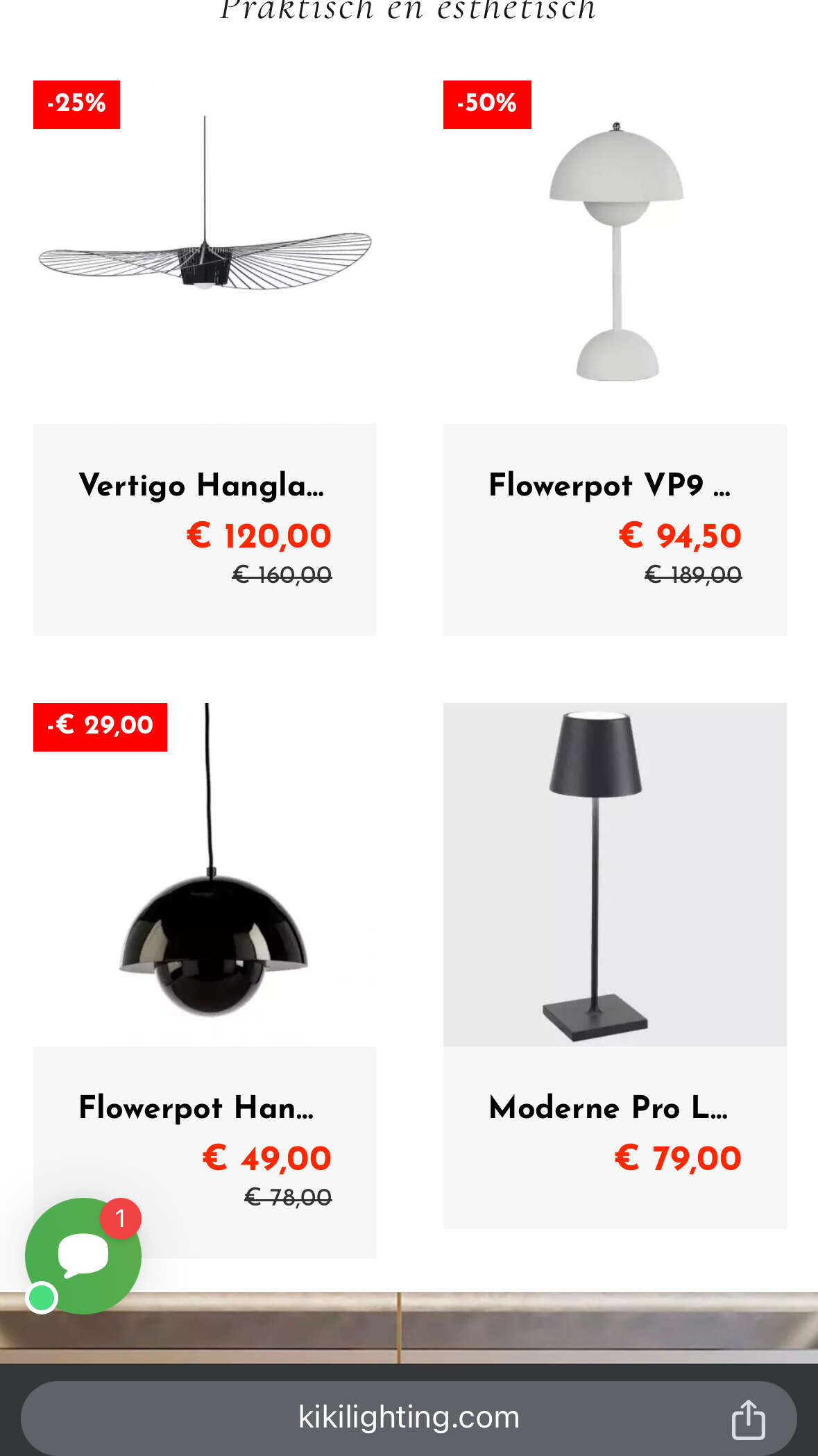Open the Flowerpot Hanglamp product card
818x1456 pixels.
point(205,980)
